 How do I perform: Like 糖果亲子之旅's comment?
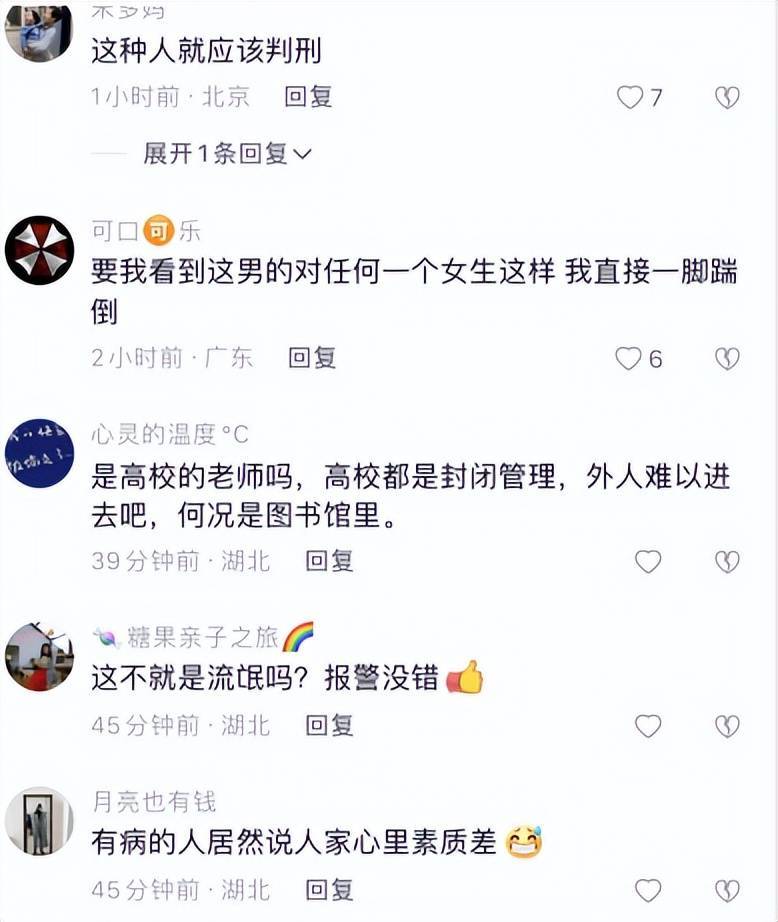pos(648,726)
